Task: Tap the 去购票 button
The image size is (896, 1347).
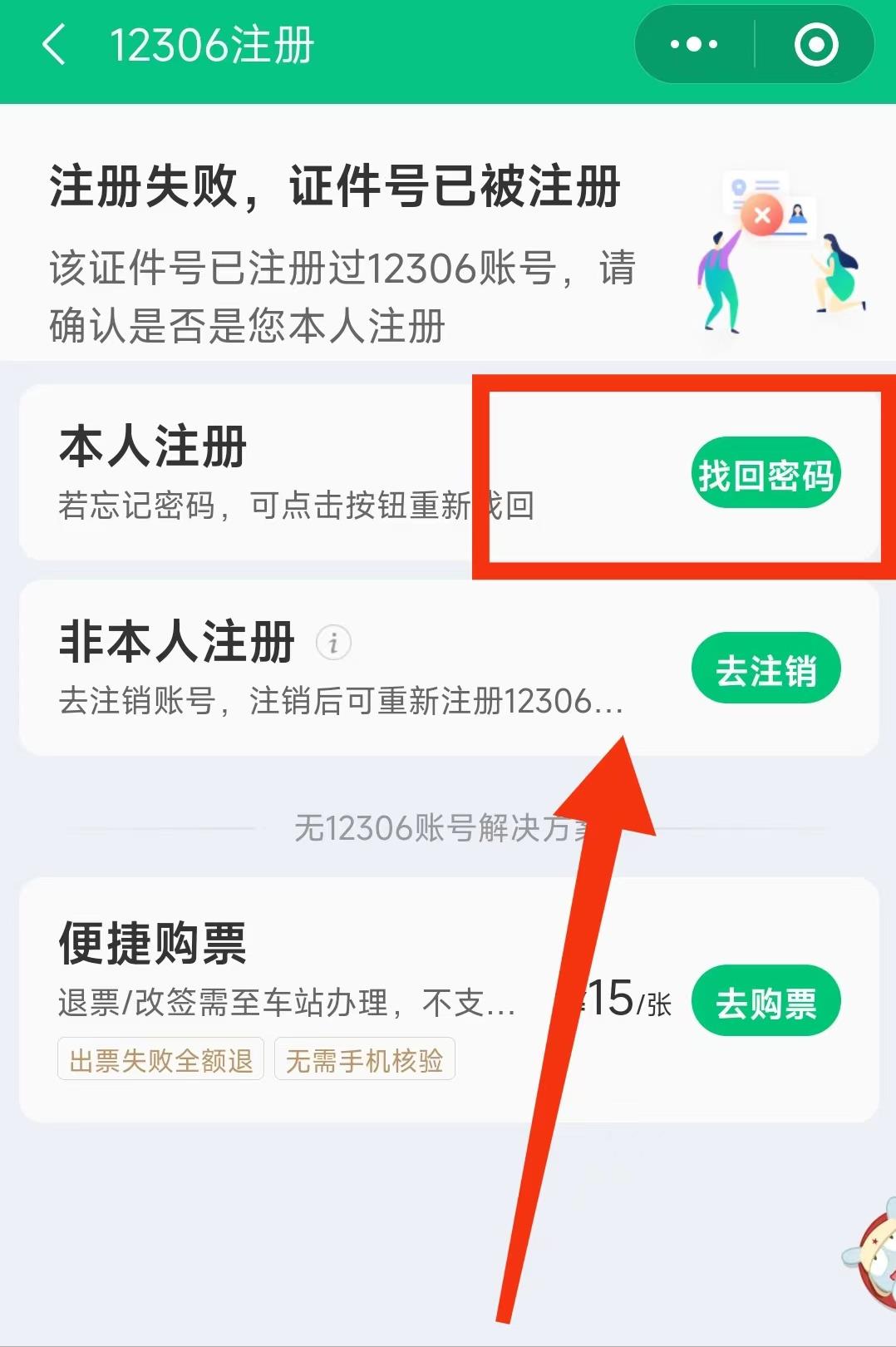Action: pyautogui.click(x=766, y=1001)
